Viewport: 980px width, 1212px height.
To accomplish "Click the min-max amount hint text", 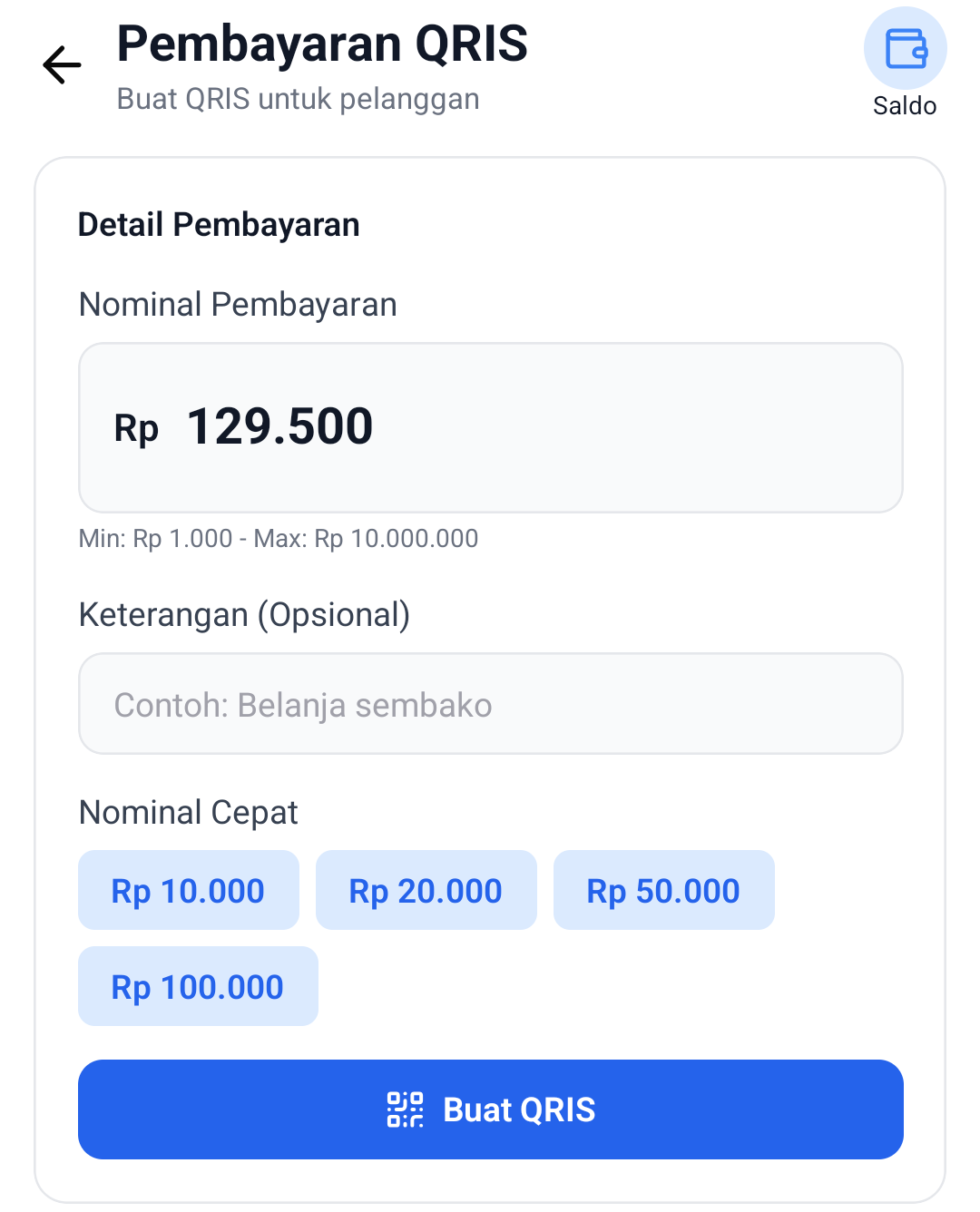I will click(x=278, y=538).
